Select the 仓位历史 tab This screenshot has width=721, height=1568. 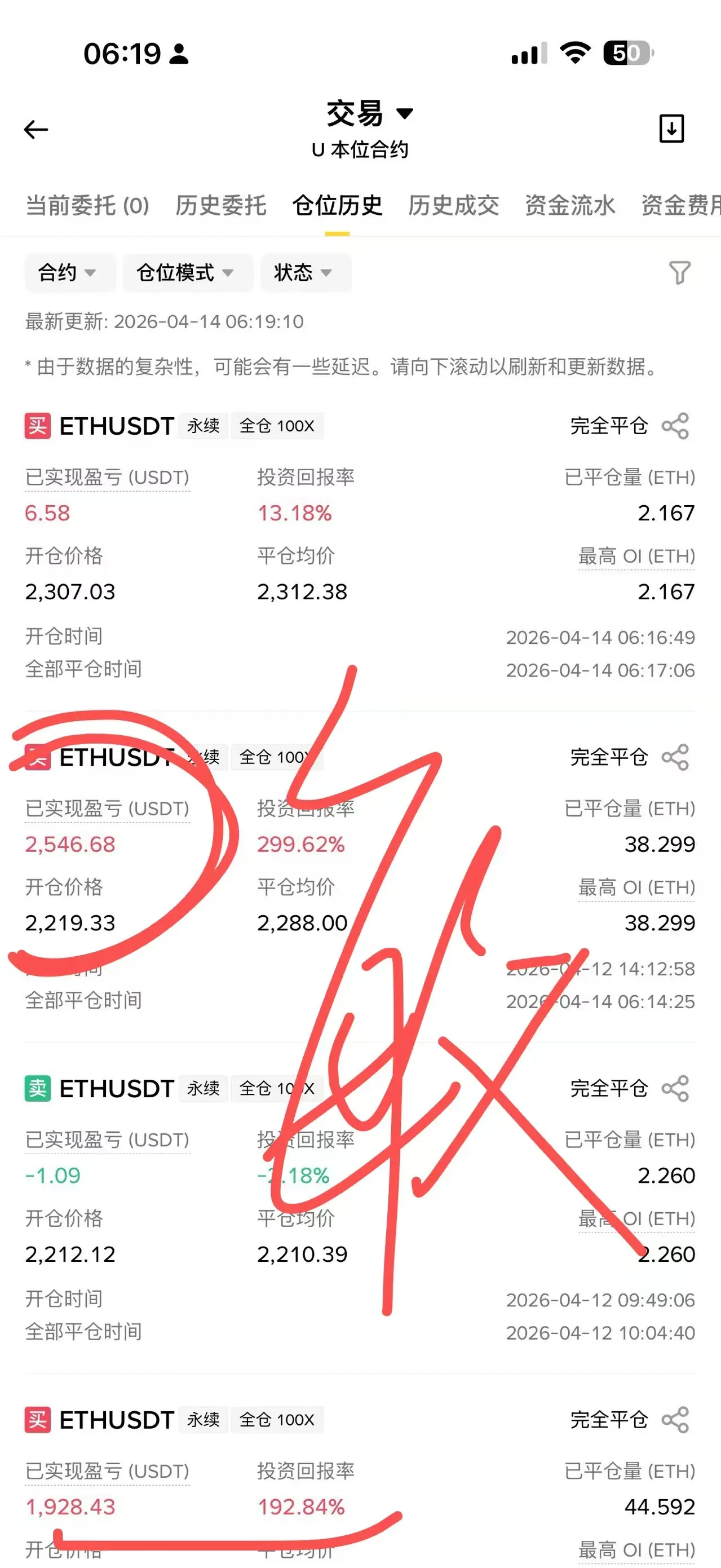[x=337, y=205]
